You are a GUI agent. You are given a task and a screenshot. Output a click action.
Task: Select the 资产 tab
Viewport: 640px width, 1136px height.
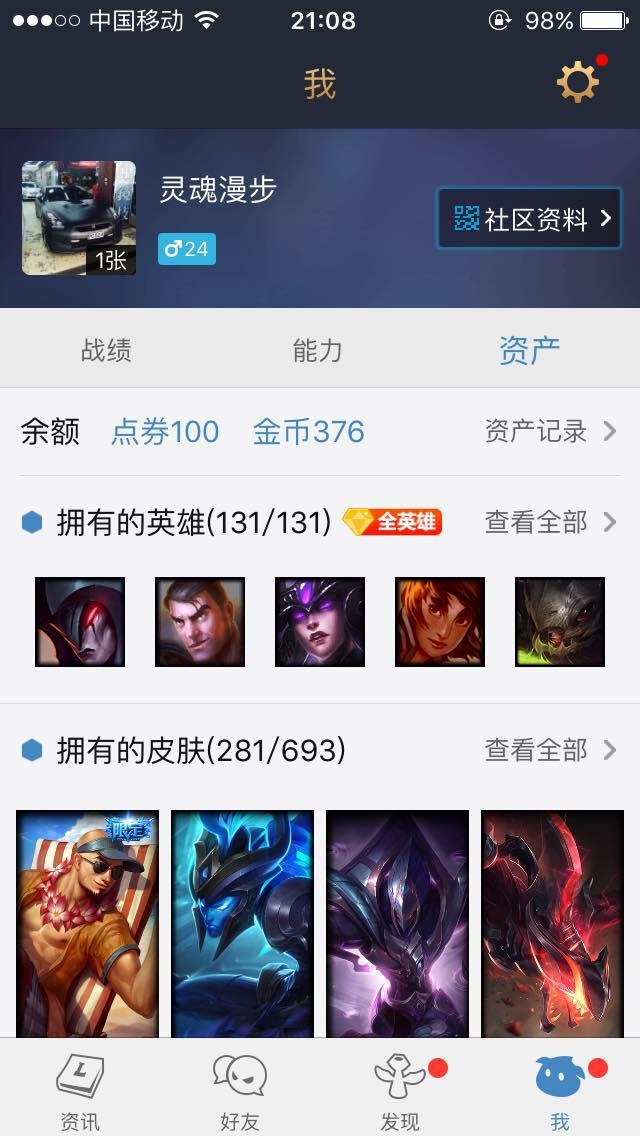tap(529, 350)
